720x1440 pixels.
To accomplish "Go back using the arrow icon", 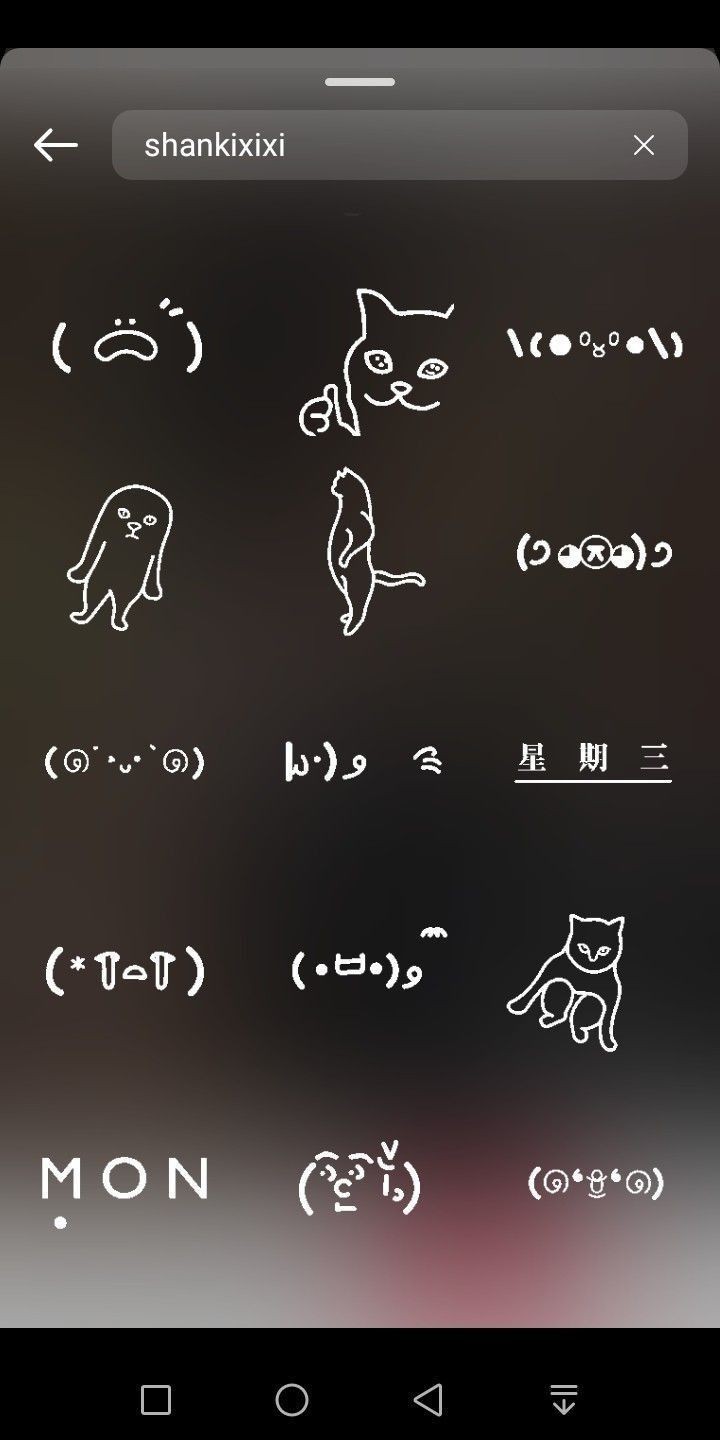I will (55, 145).
